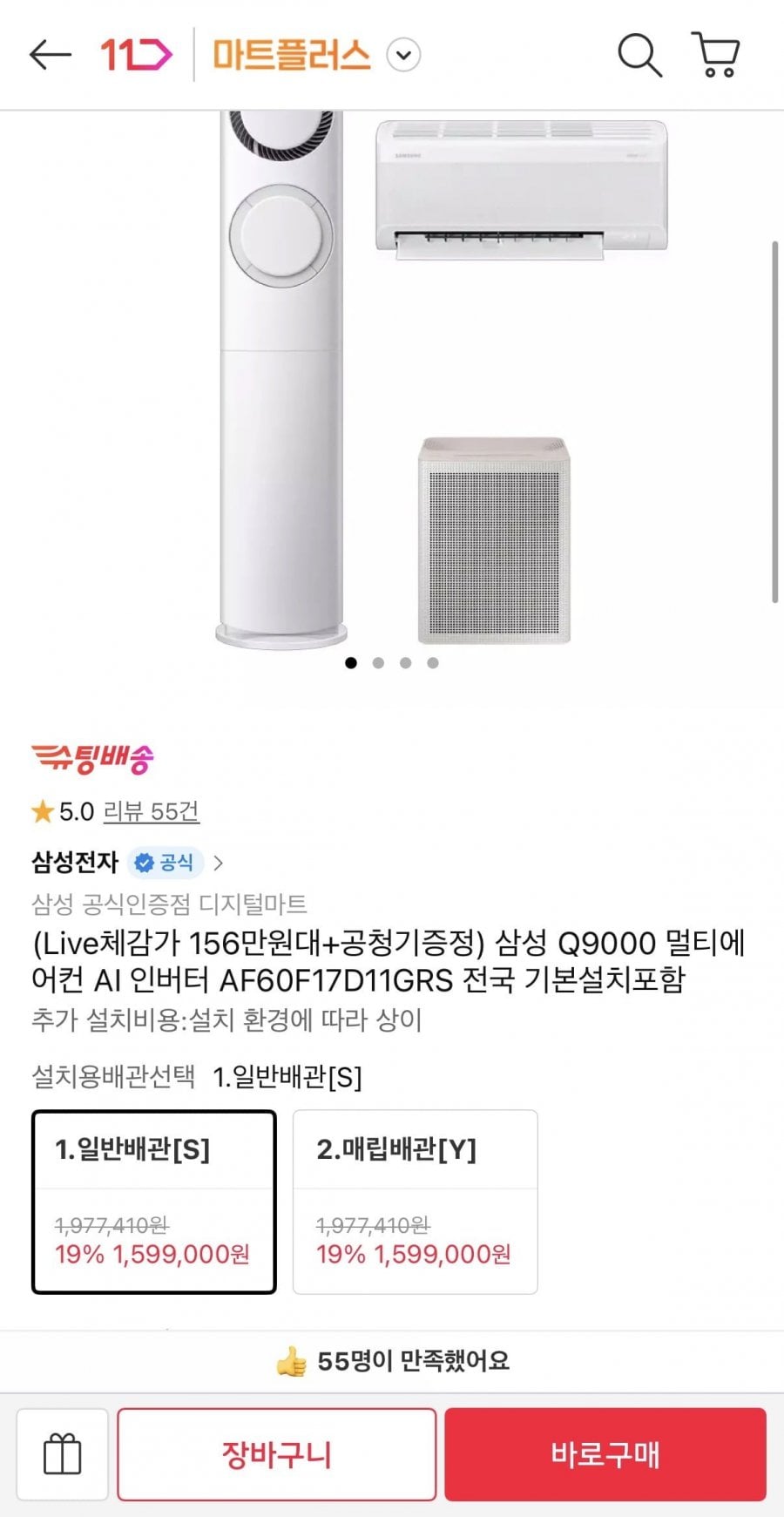Select option 2.매립배관[Y]
The image size is (784, 1517).
[x=415, y=1202]
